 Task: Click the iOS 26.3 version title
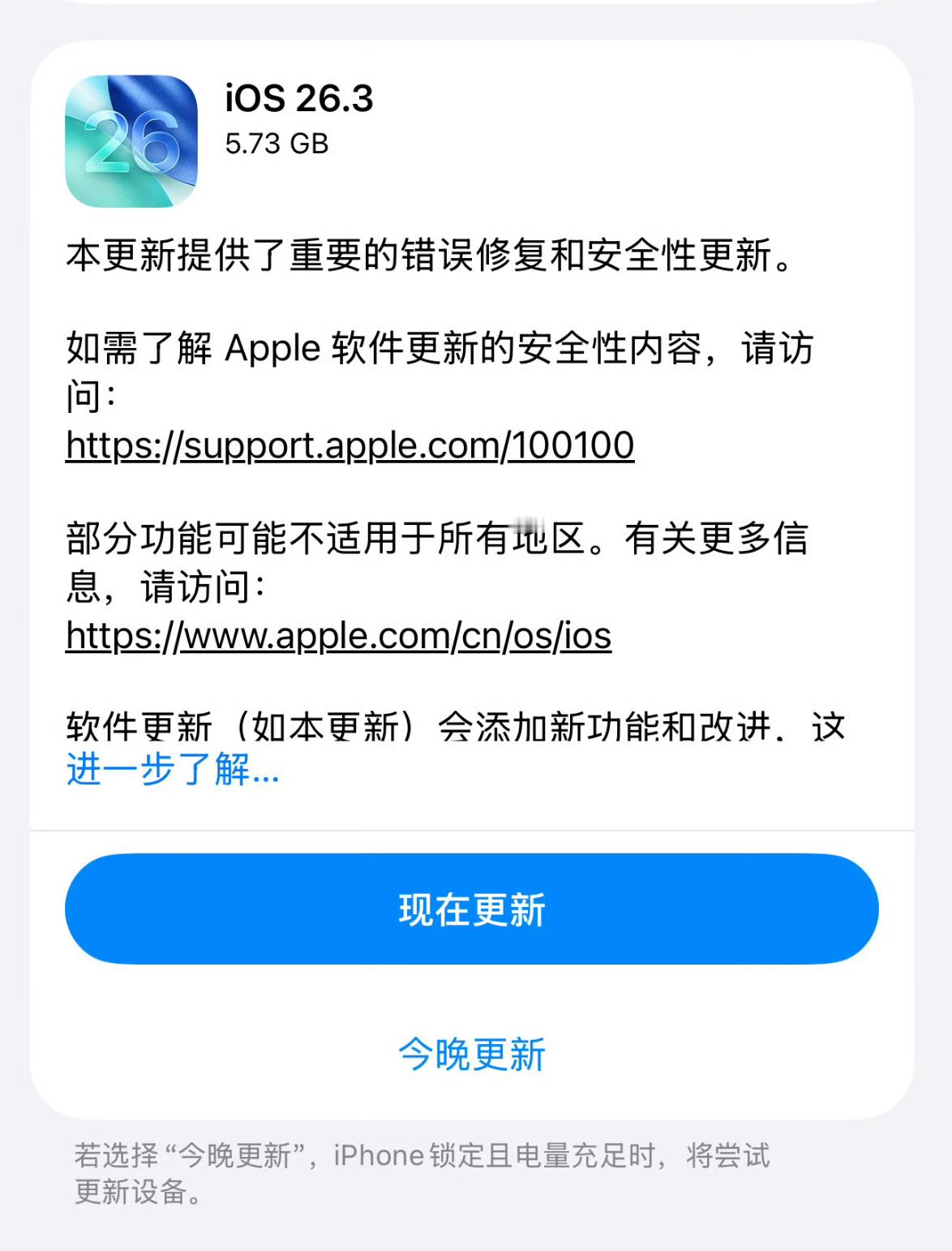(301, 99)
